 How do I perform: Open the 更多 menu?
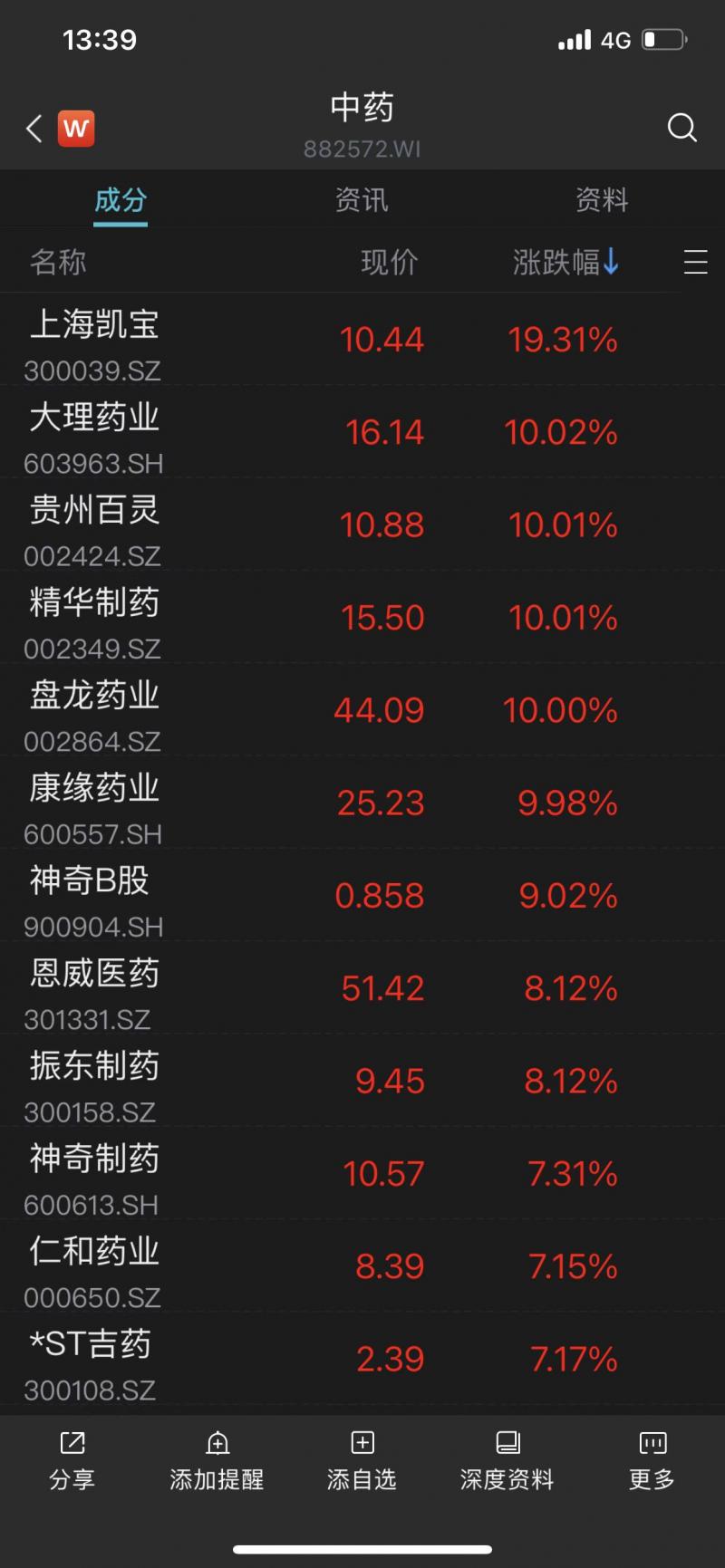[652, 1461]
